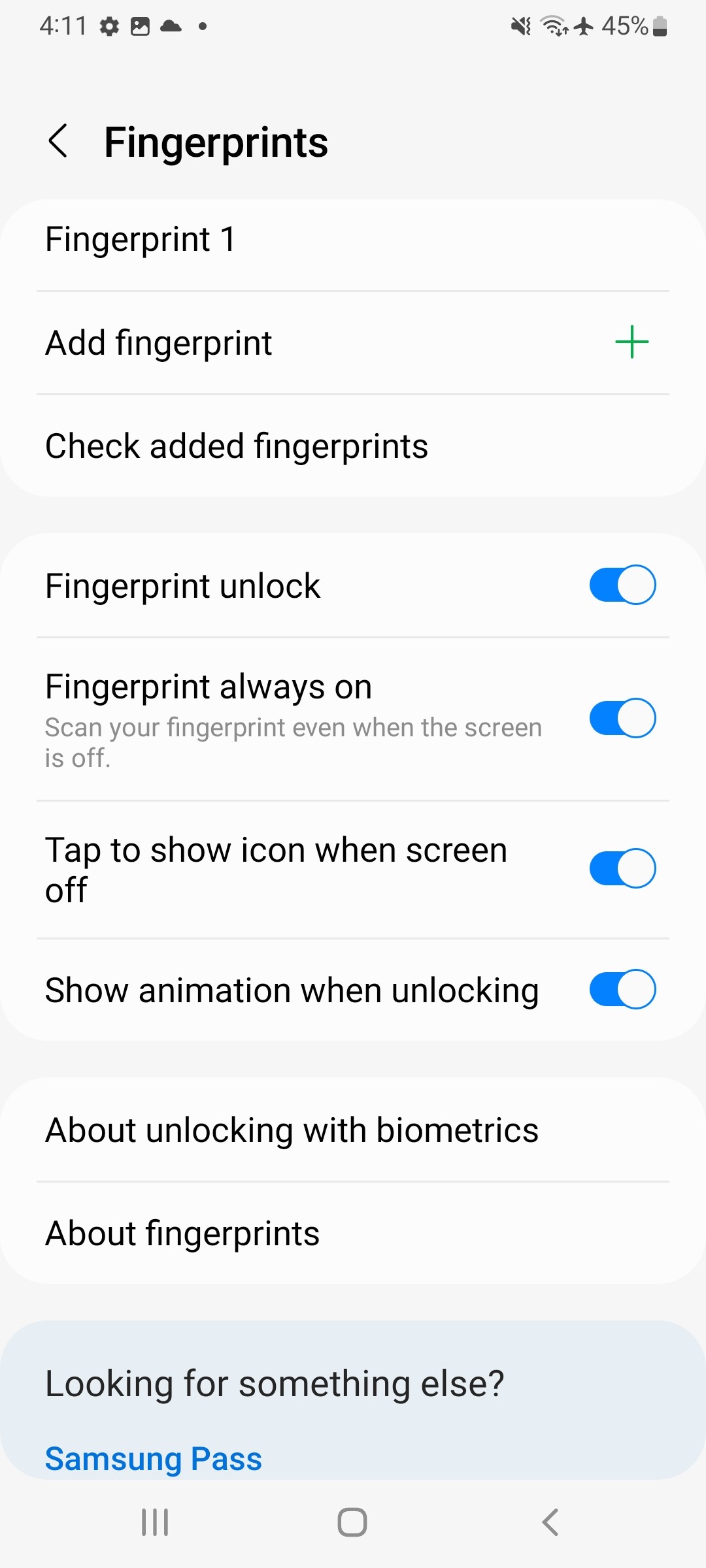View About fingerprints
Screen dimensions: 706x1568
(353, 1233)
